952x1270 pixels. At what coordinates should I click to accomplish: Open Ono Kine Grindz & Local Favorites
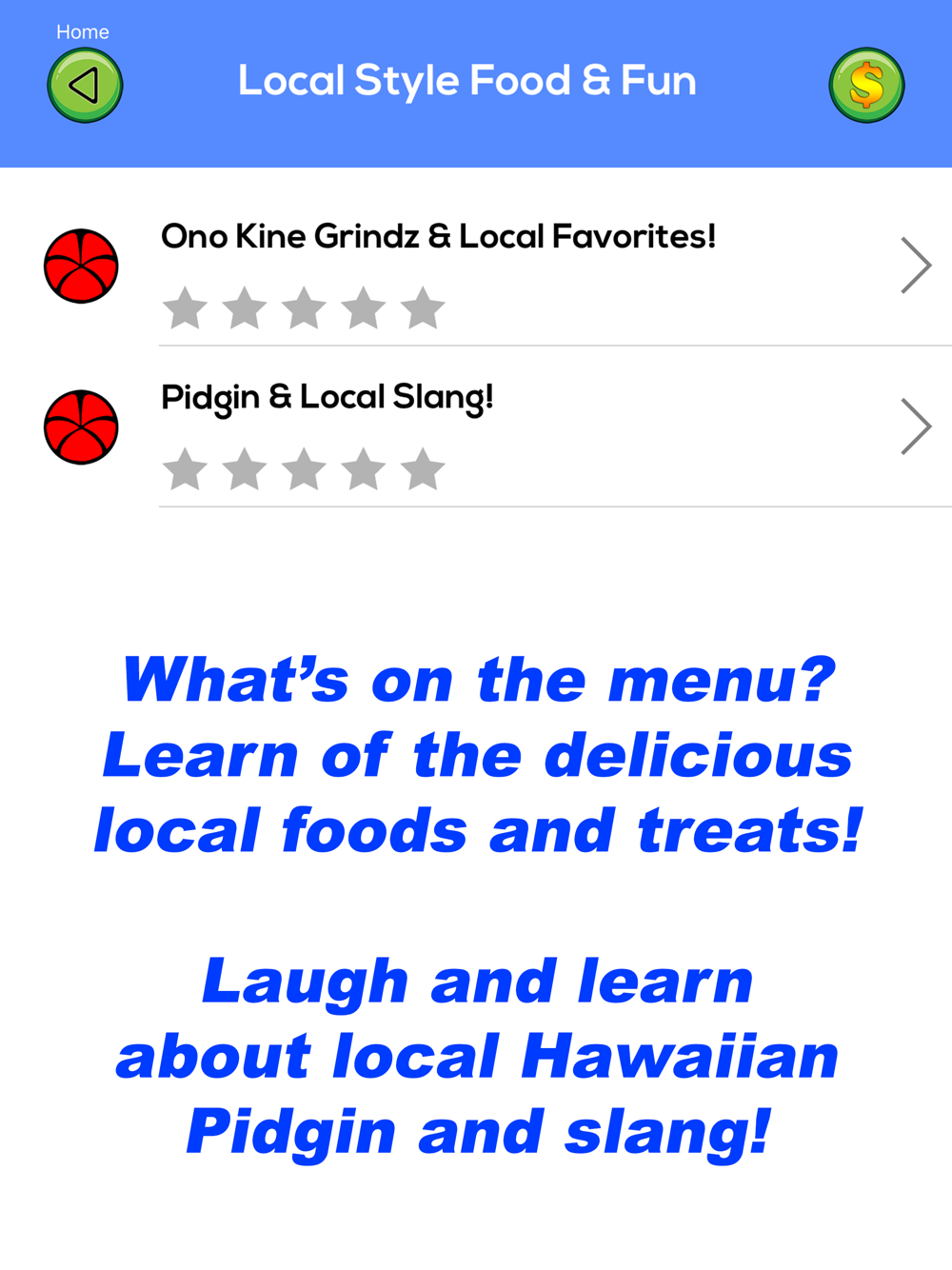pos(438,237)
